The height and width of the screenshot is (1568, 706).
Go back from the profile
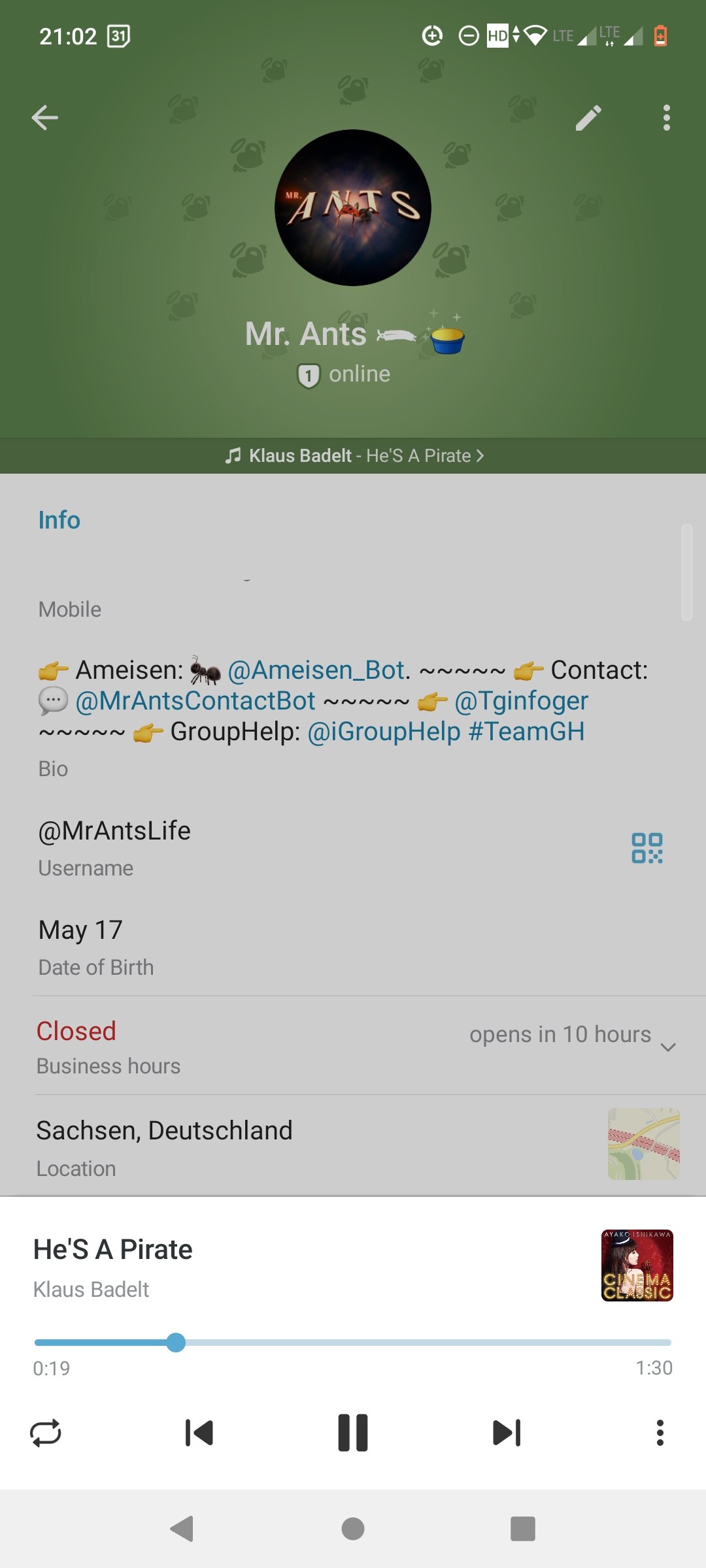coord(44,118)
